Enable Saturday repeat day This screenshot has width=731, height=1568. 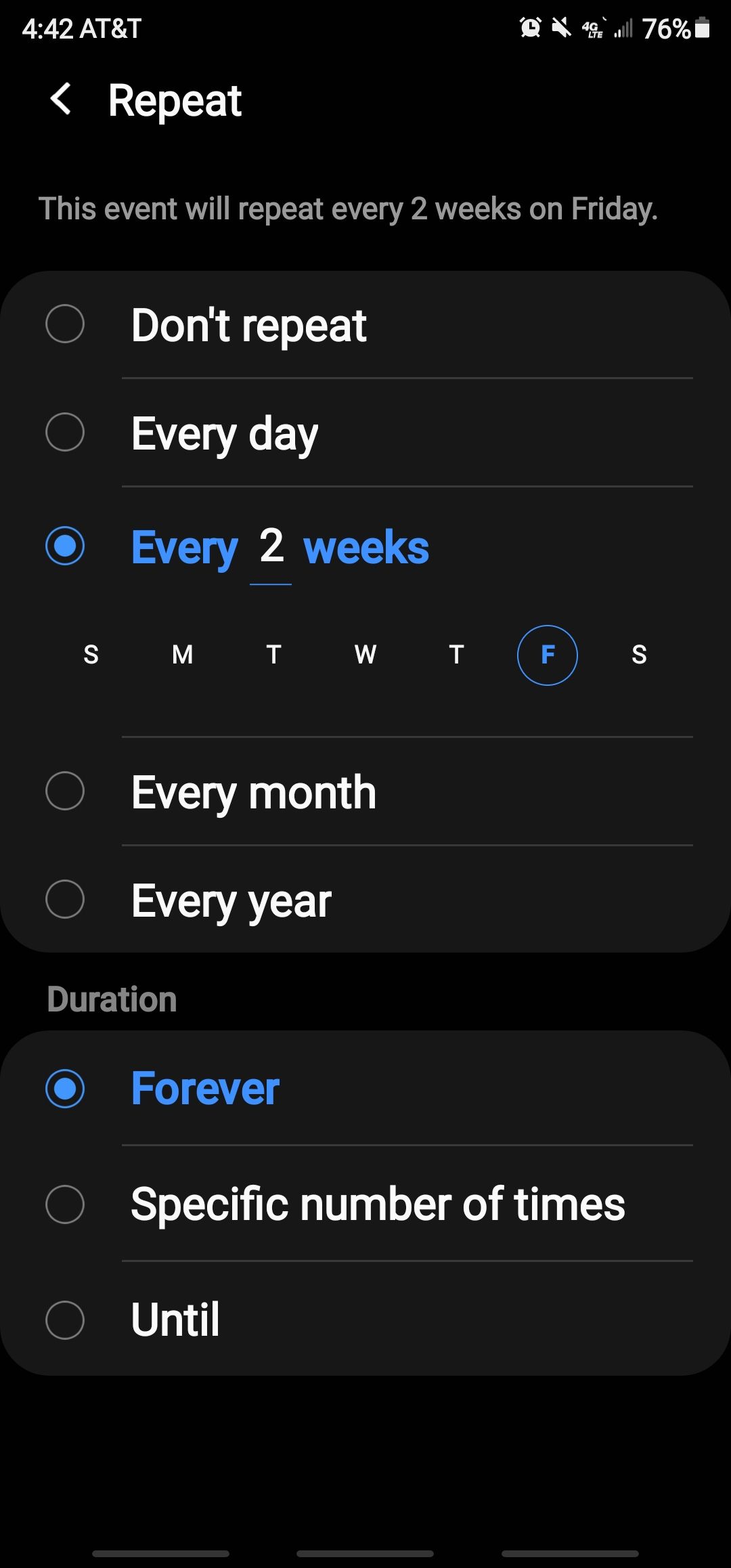point(640,655)
